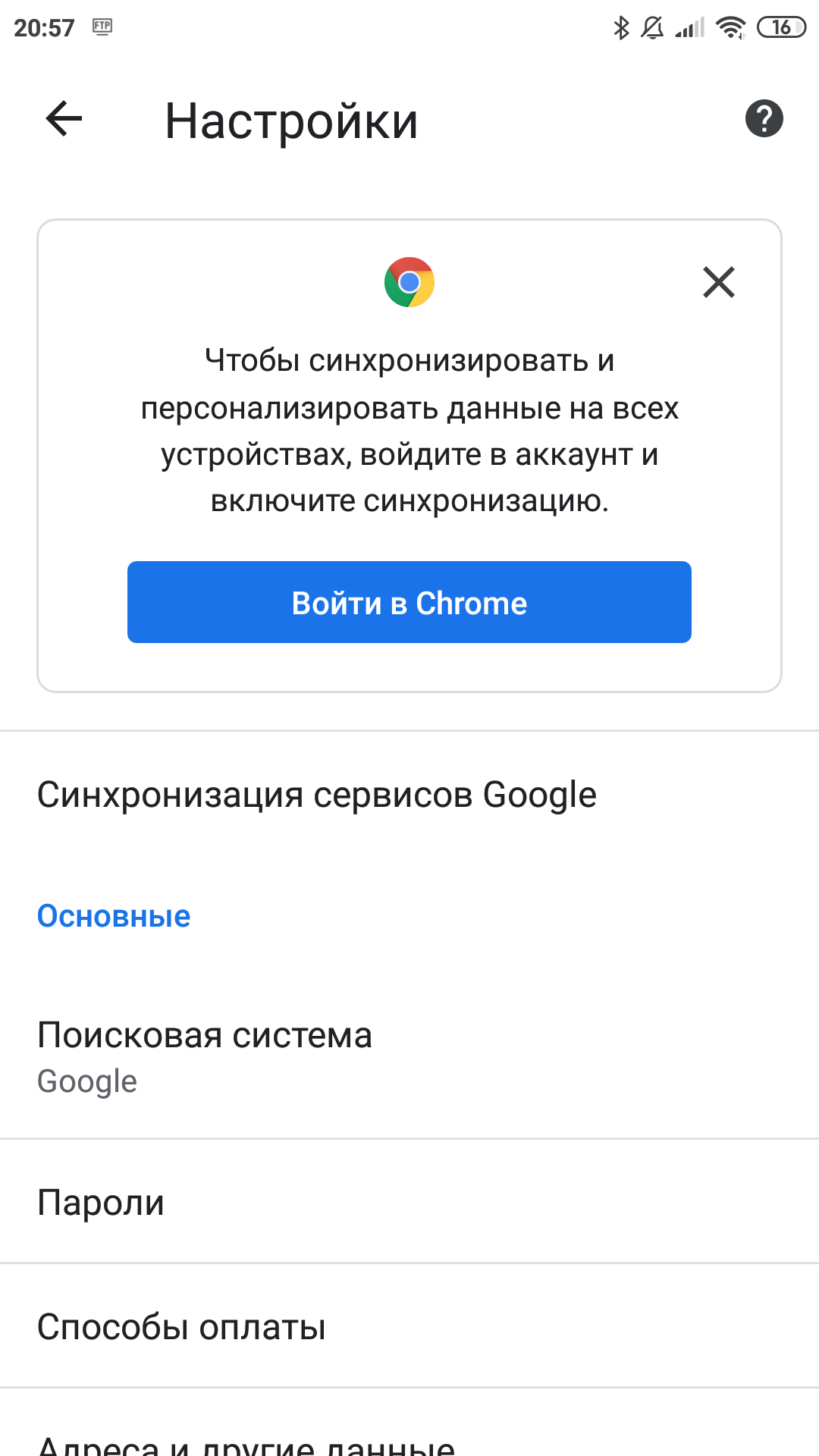Screen dimensions: 819x1456
Task: Go back using the arrow icon
Action: [x=64, y=119]
